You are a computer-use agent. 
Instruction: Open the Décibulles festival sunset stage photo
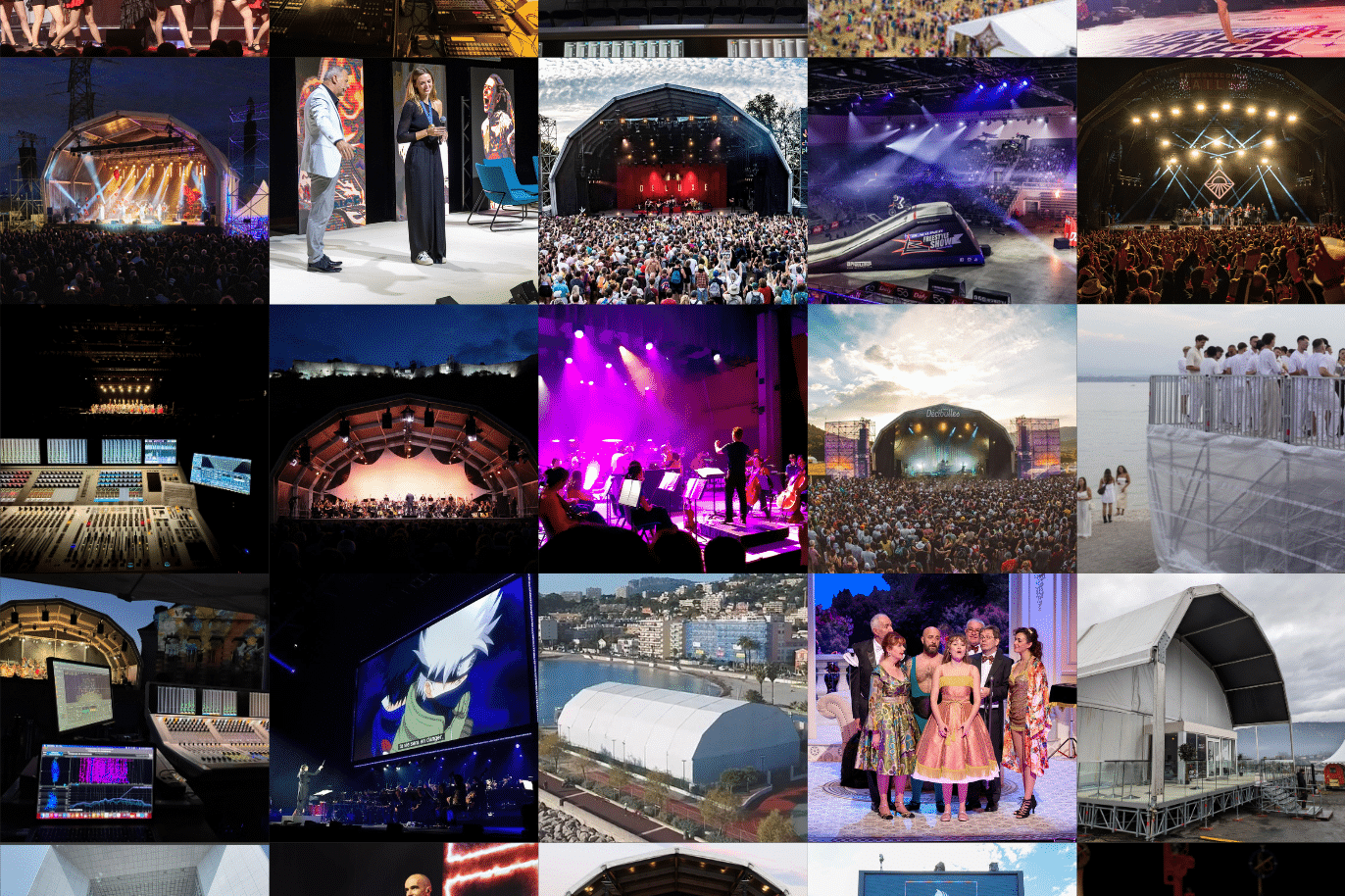coord(941,439)
